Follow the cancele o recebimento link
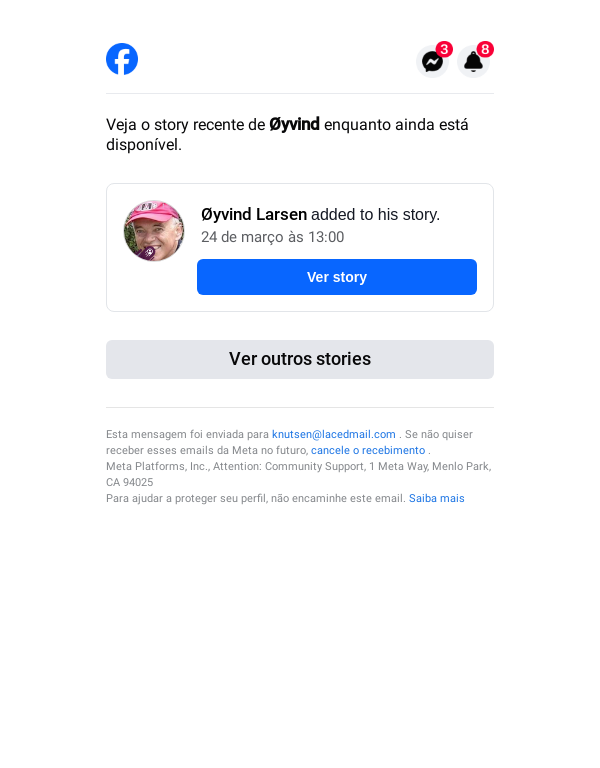600x768 pixels. pyautogui.click(x=368, y=450)
